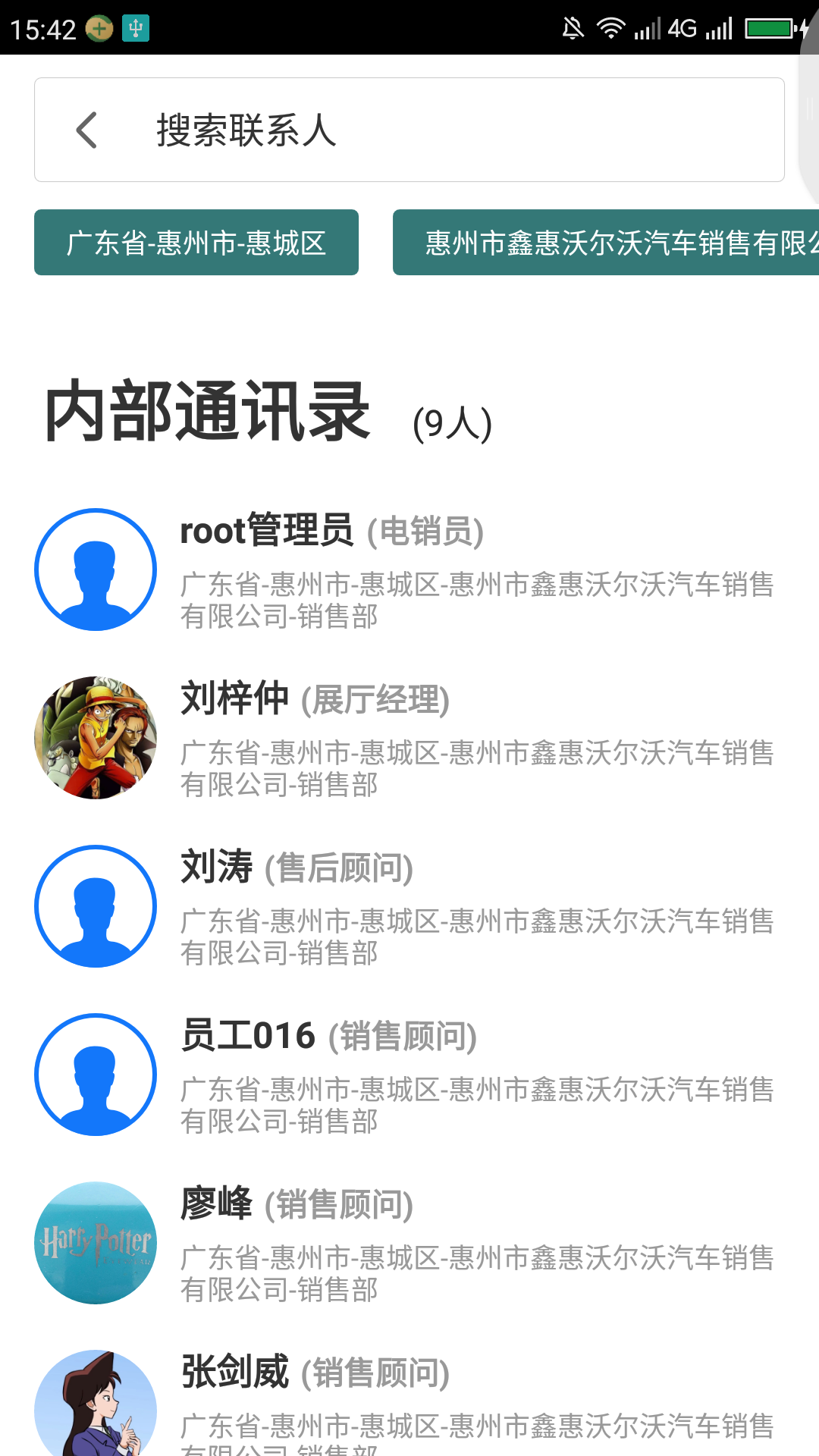The height and width of the screenshot is (1456, 819).
Task: Tap the notification mute icon in status bar
Action: 574,28
